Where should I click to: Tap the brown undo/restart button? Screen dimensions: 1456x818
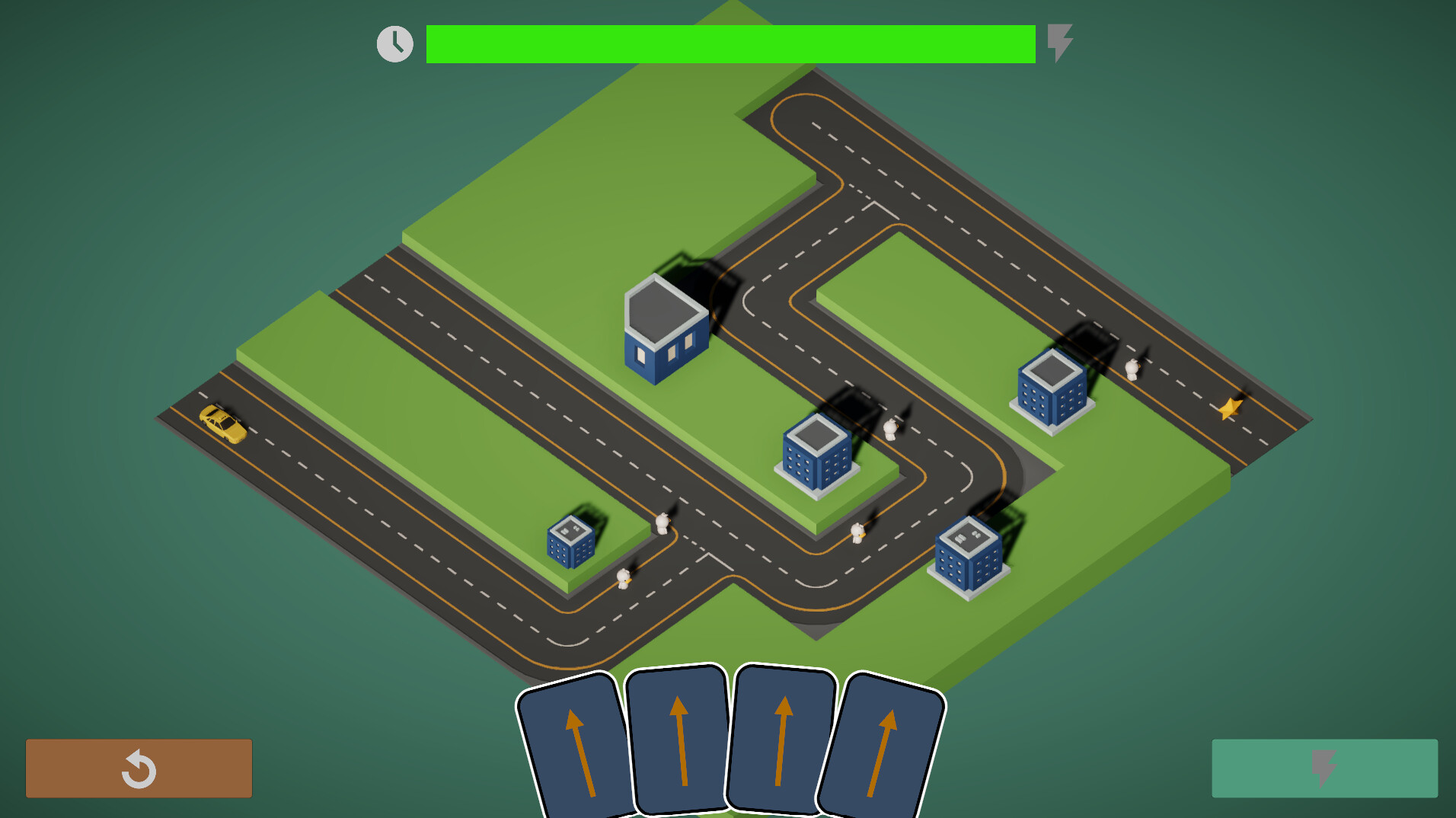click(139, 768)
